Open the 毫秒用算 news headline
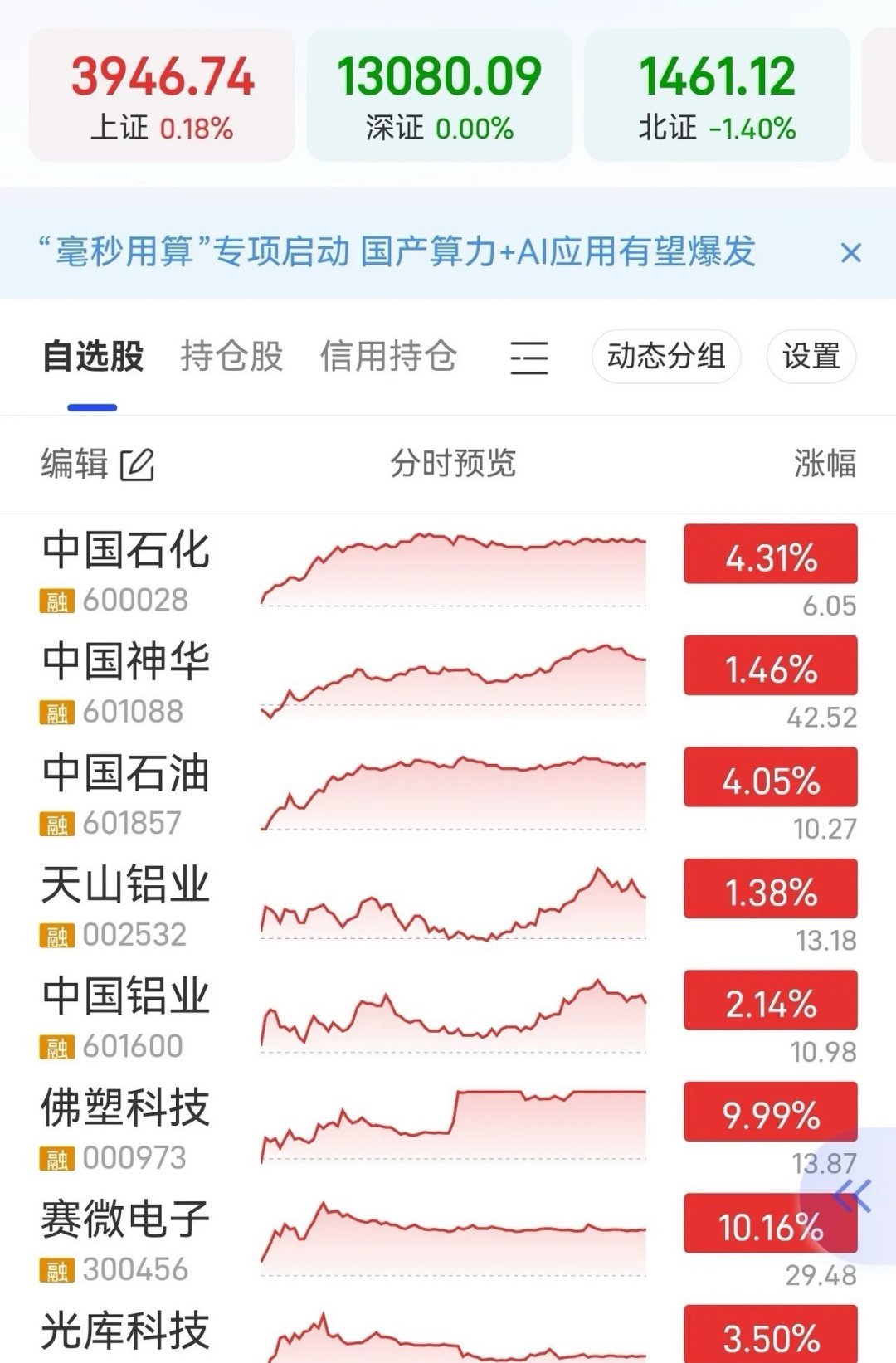896x1363 pixels. pyautogui.click(x=394, y=253)
